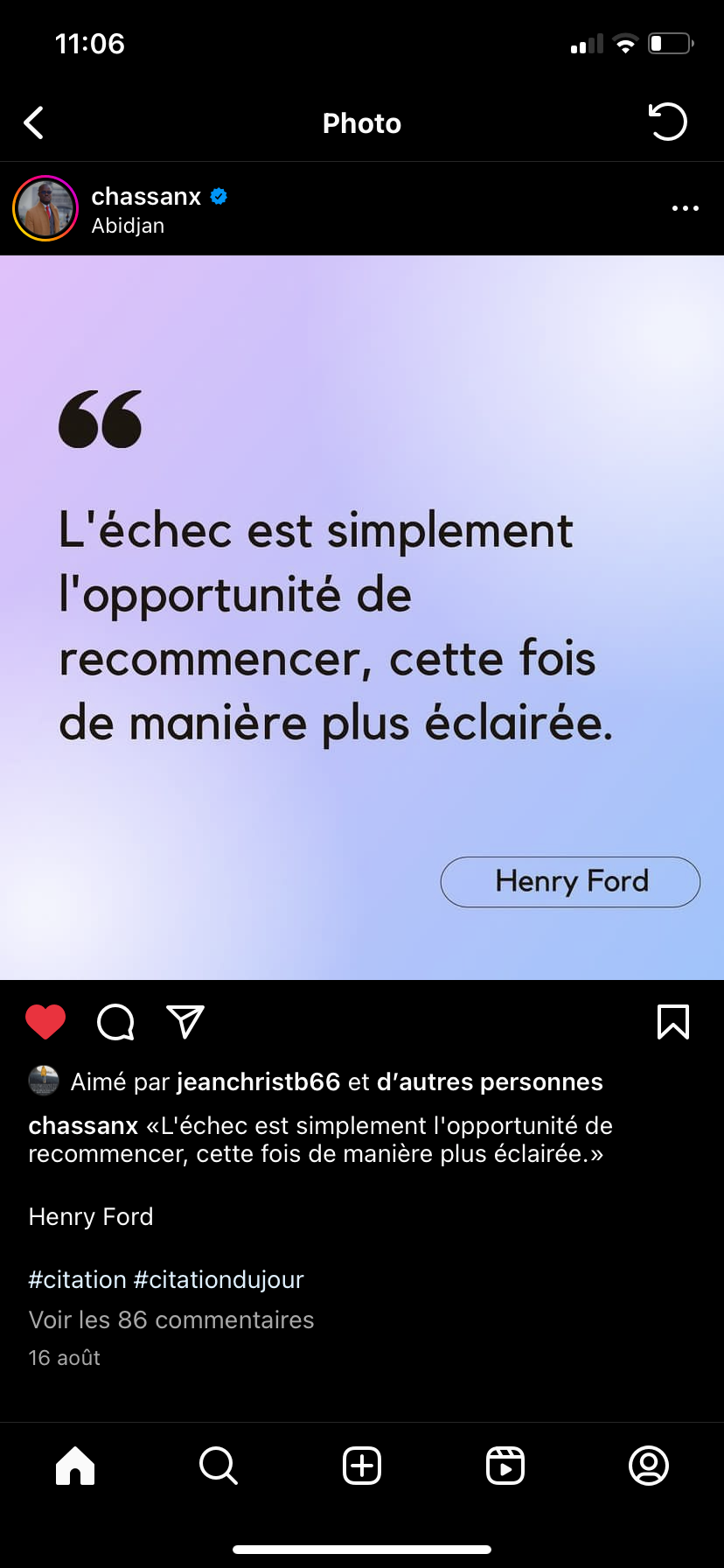Open chassanx's profile picture story
724x1568 pixels.
pyautogui.click(x=45, y=208)
